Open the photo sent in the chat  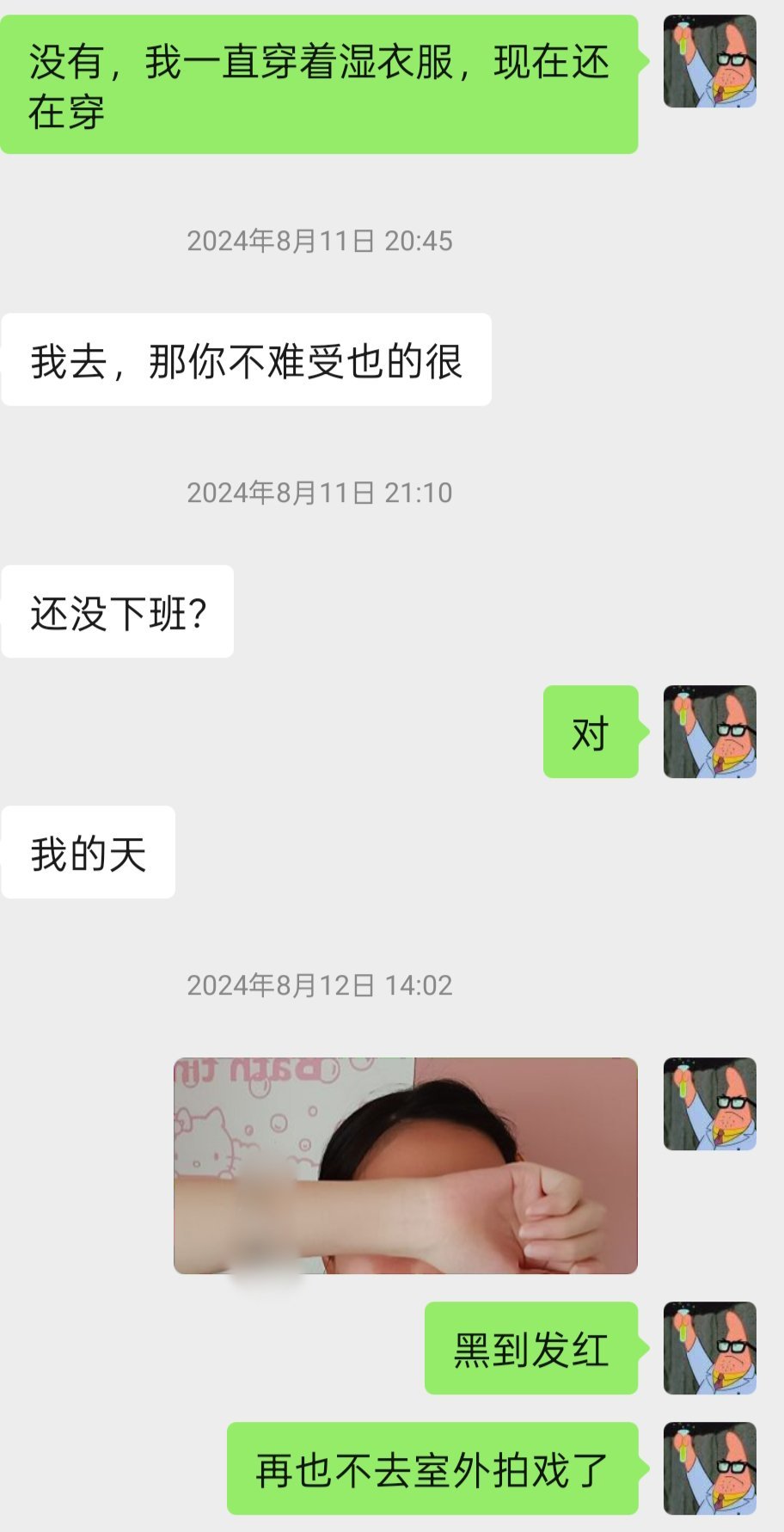(405, 1165)
